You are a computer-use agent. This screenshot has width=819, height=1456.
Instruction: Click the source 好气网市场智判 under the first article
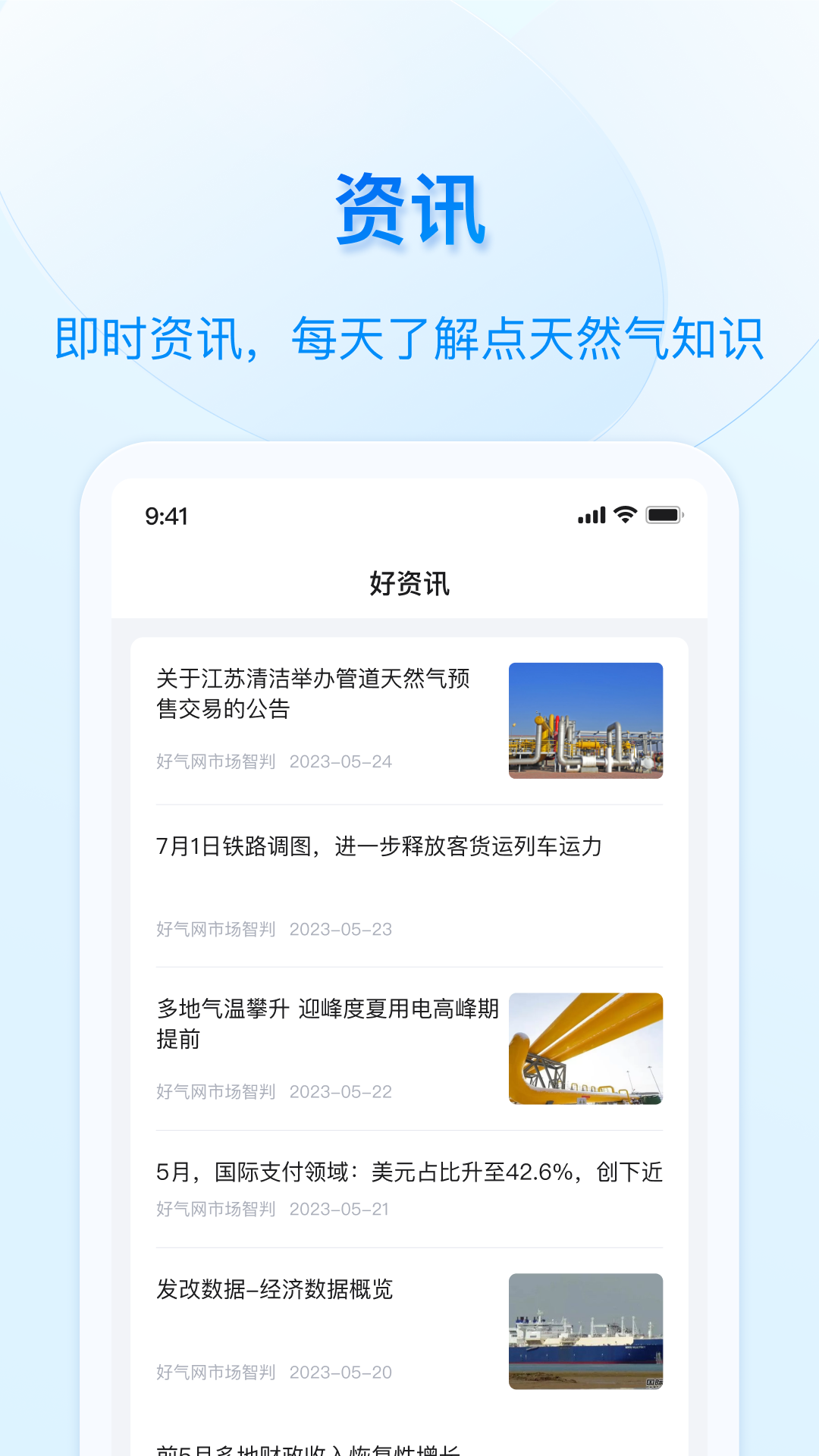coord(216,762)
